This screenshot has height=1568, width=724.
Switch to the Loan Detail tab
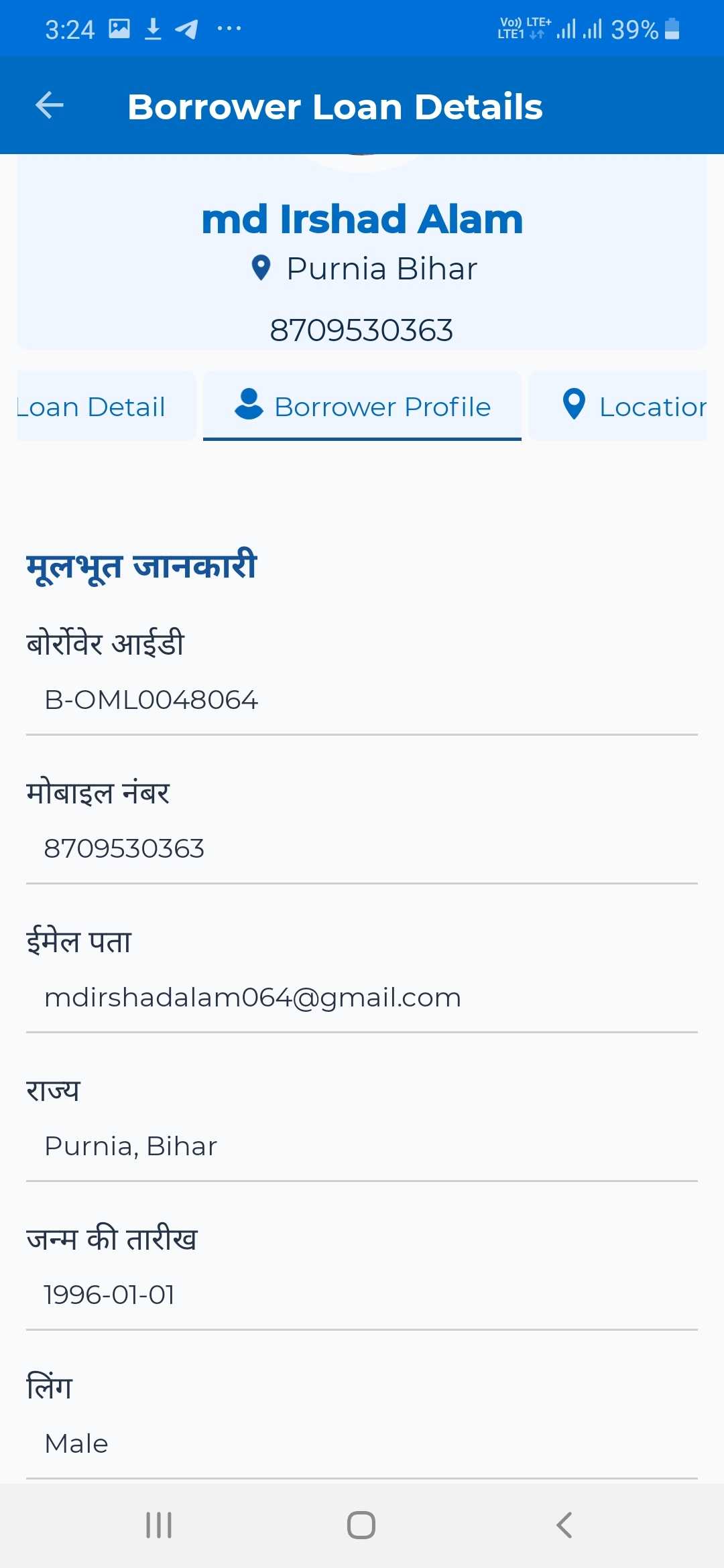point(107,406)
